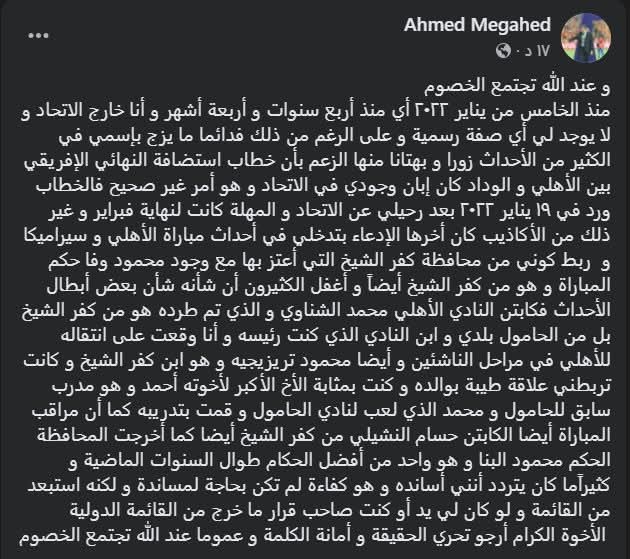Image resolution: width=630 pixels, height=559 pixels.
Task: Tap Ahmed Megahed's profile picture
Action: click(x=588, y=35)
